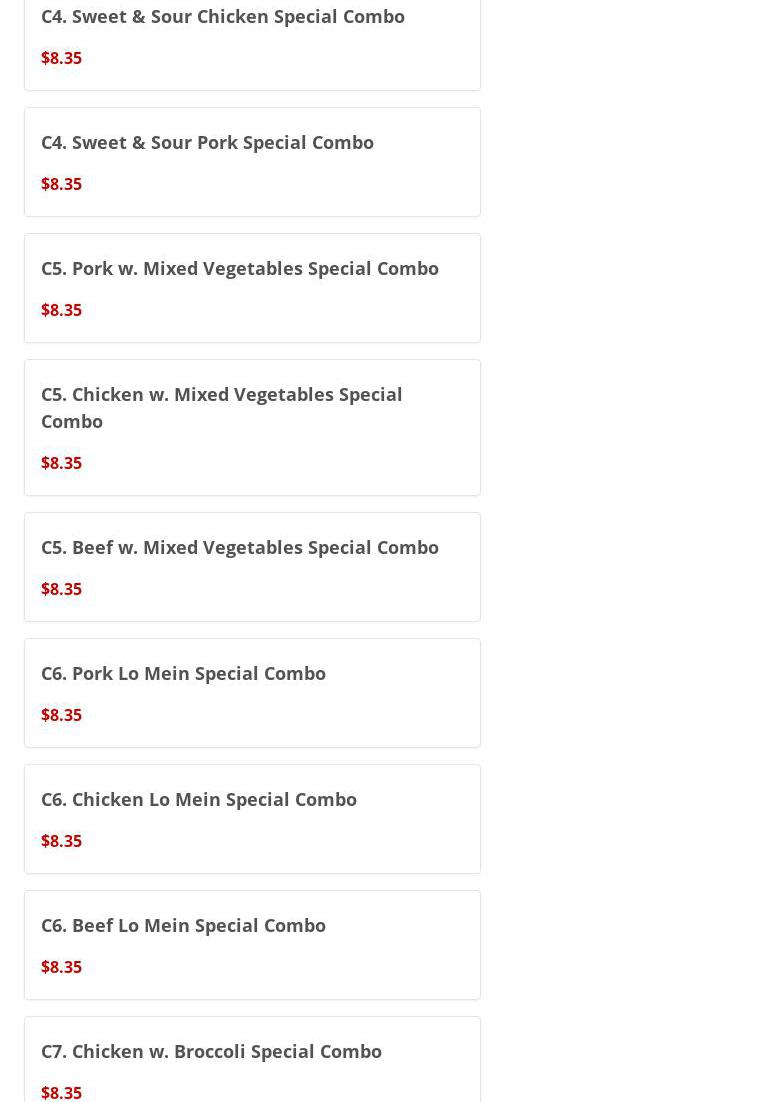Select C6. Pork Lo Mein Special Combo
770x1102 pixels.
point(183,674)
